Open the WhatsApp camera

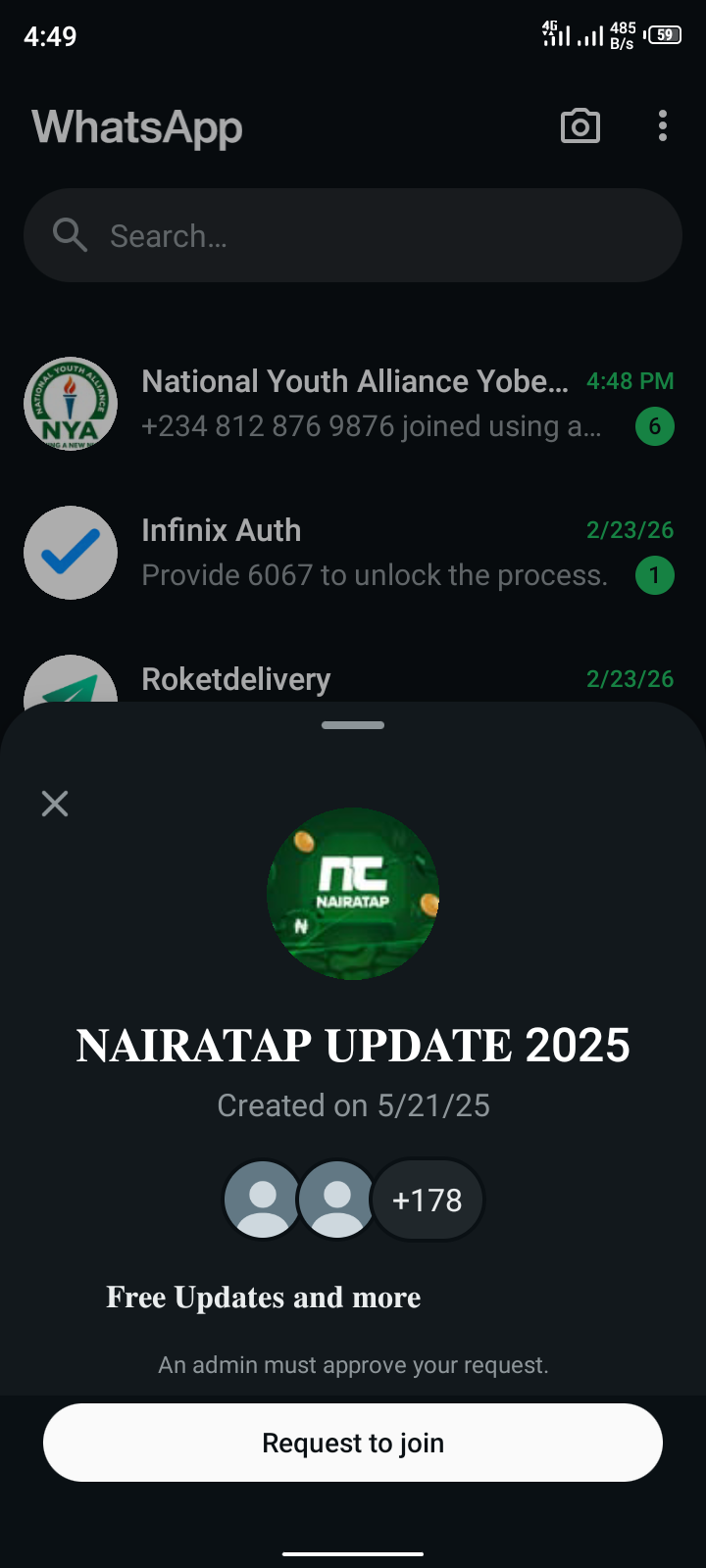click(x=580, y=126)
